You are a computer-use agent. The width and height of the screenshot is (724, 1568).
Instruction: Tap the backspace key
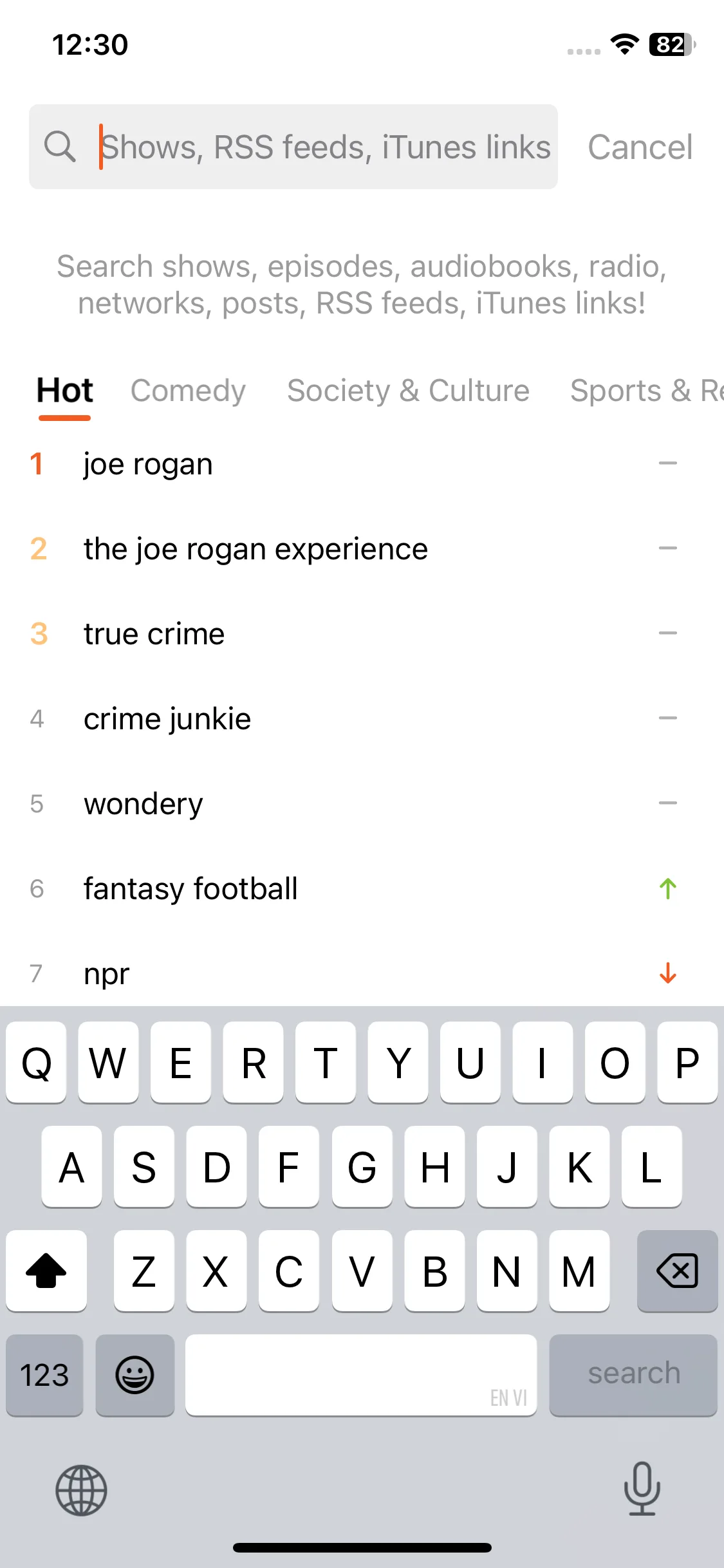(x=677, y=1271)
